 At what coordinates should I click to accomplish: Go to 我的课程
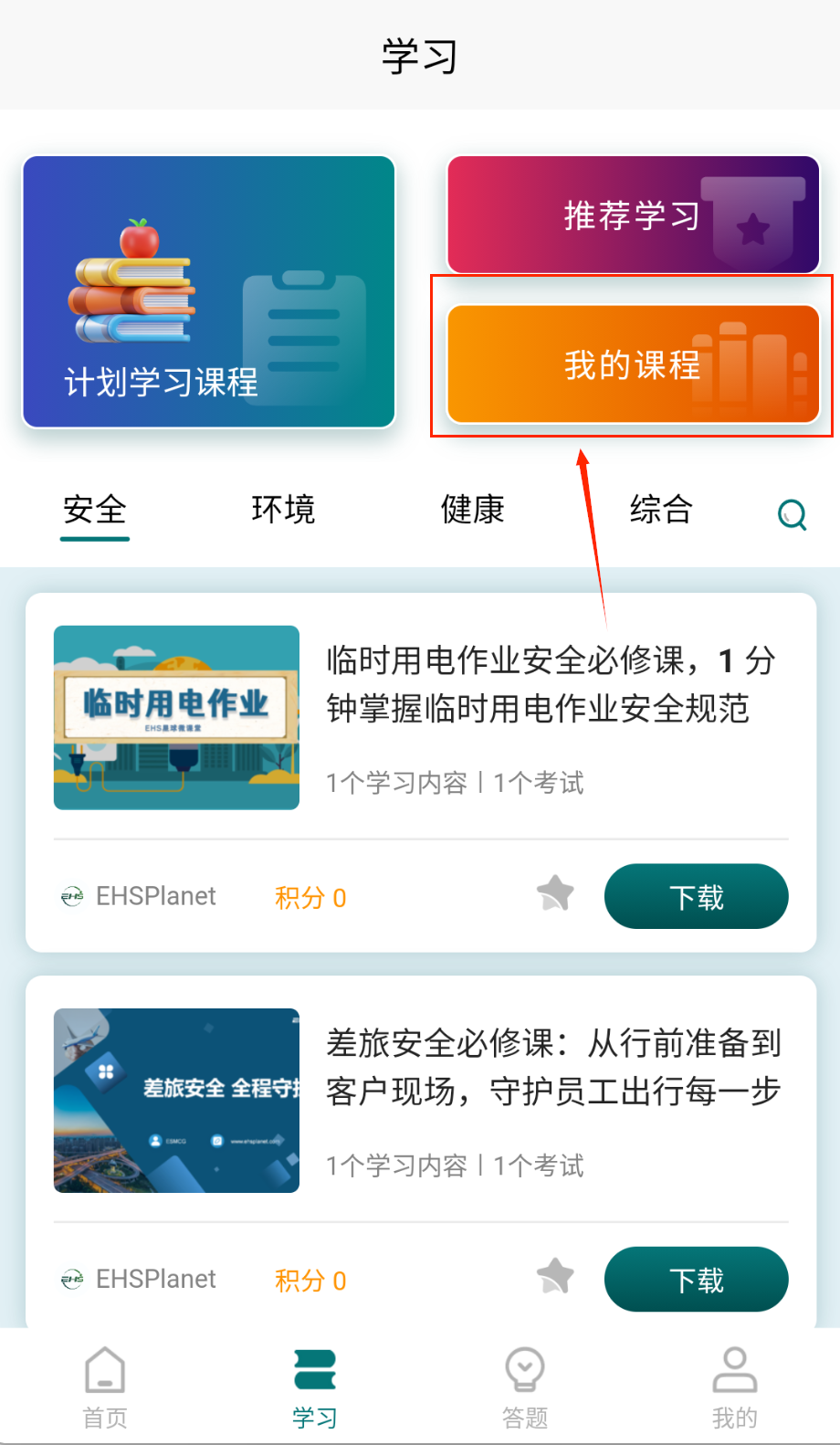633,364
